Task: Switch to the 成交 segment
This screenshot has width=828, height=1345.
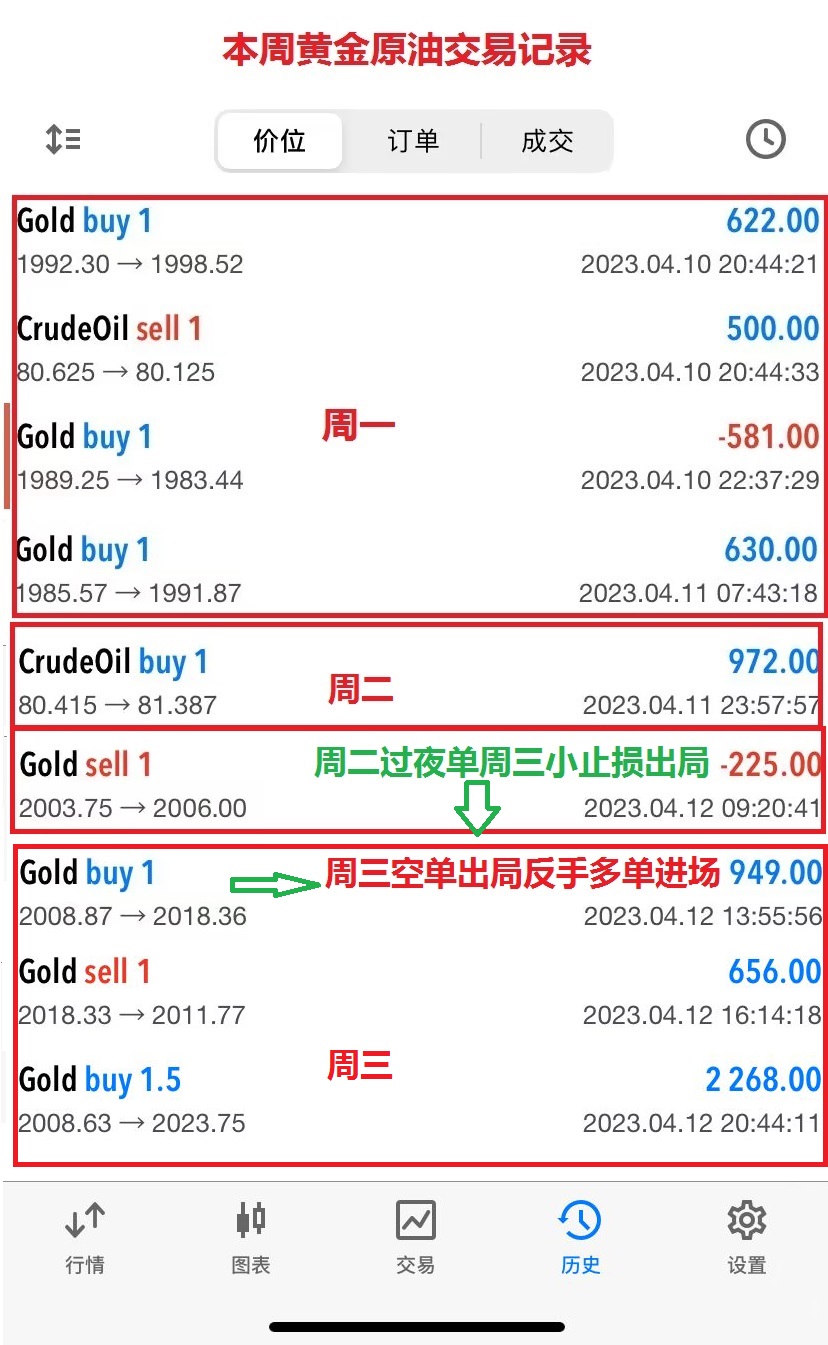Action: 547,141
